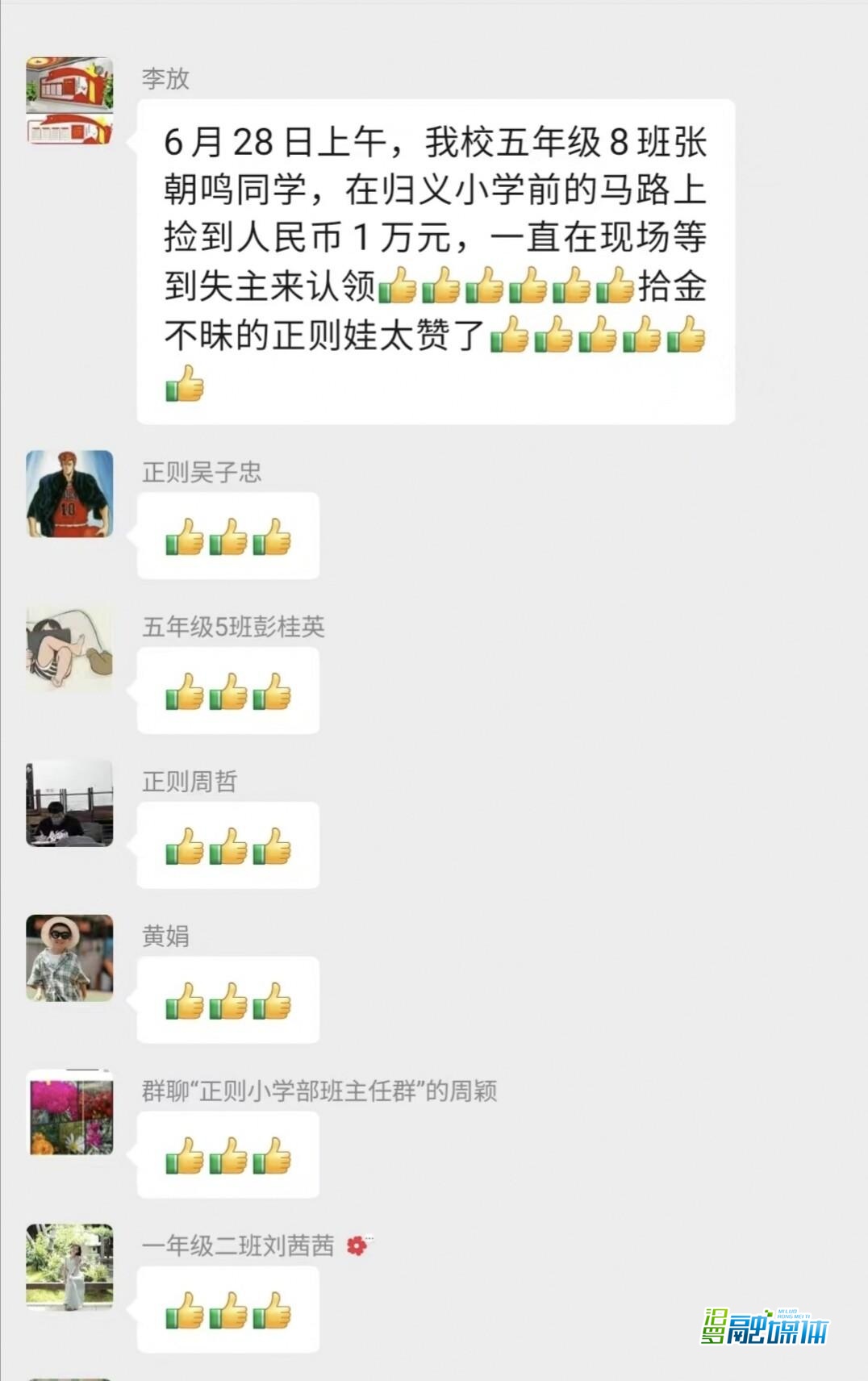The width and height of the screenshot is (868, 1381).
Task: Tap 正则周哲's avatar picture
Action: pos(69,803)
